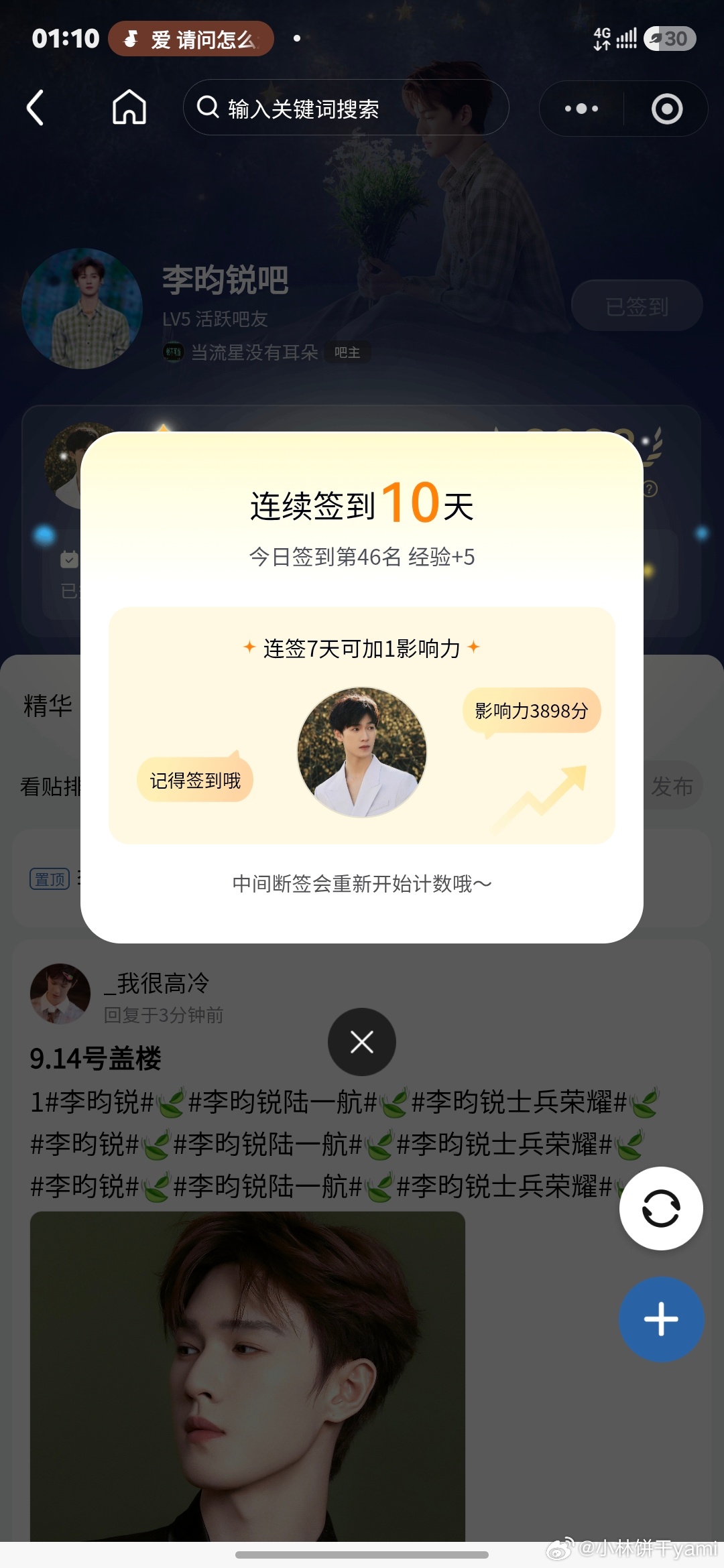The width and height of the screenshot is (724, 1568).
Task: Dismiss the sign-in streak popup
Action: point(362,1042)
